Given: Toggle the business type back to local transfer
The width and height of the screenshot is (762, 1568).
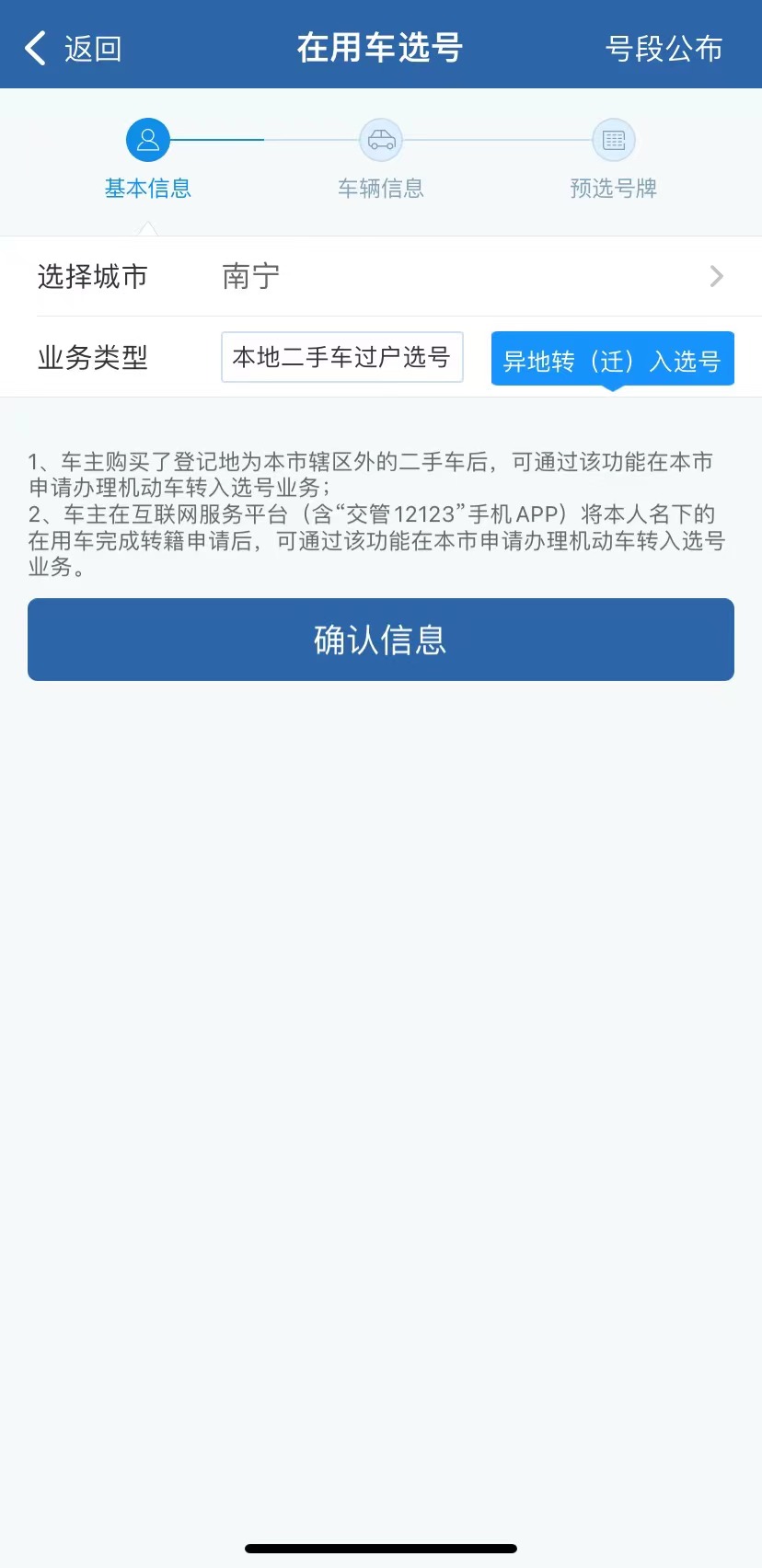Looking at the screenshot, I should 341,357.
